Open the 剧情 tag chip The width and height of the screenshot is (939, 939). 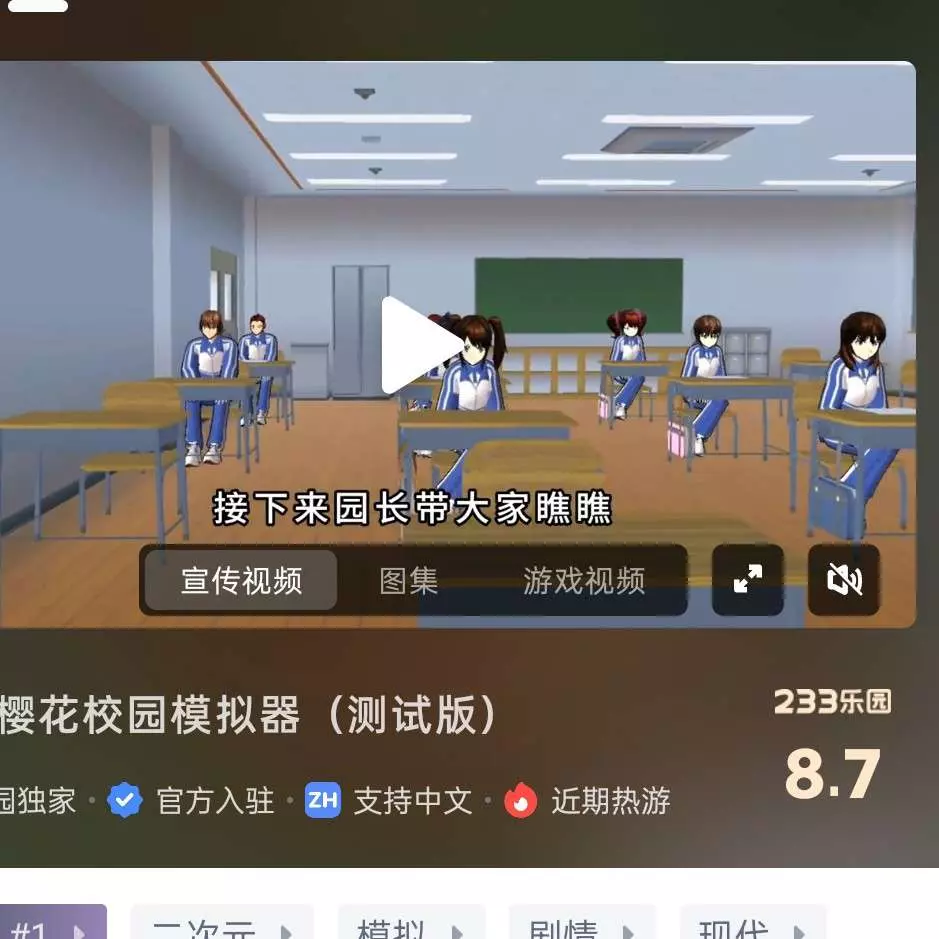(x=581, y=926)
